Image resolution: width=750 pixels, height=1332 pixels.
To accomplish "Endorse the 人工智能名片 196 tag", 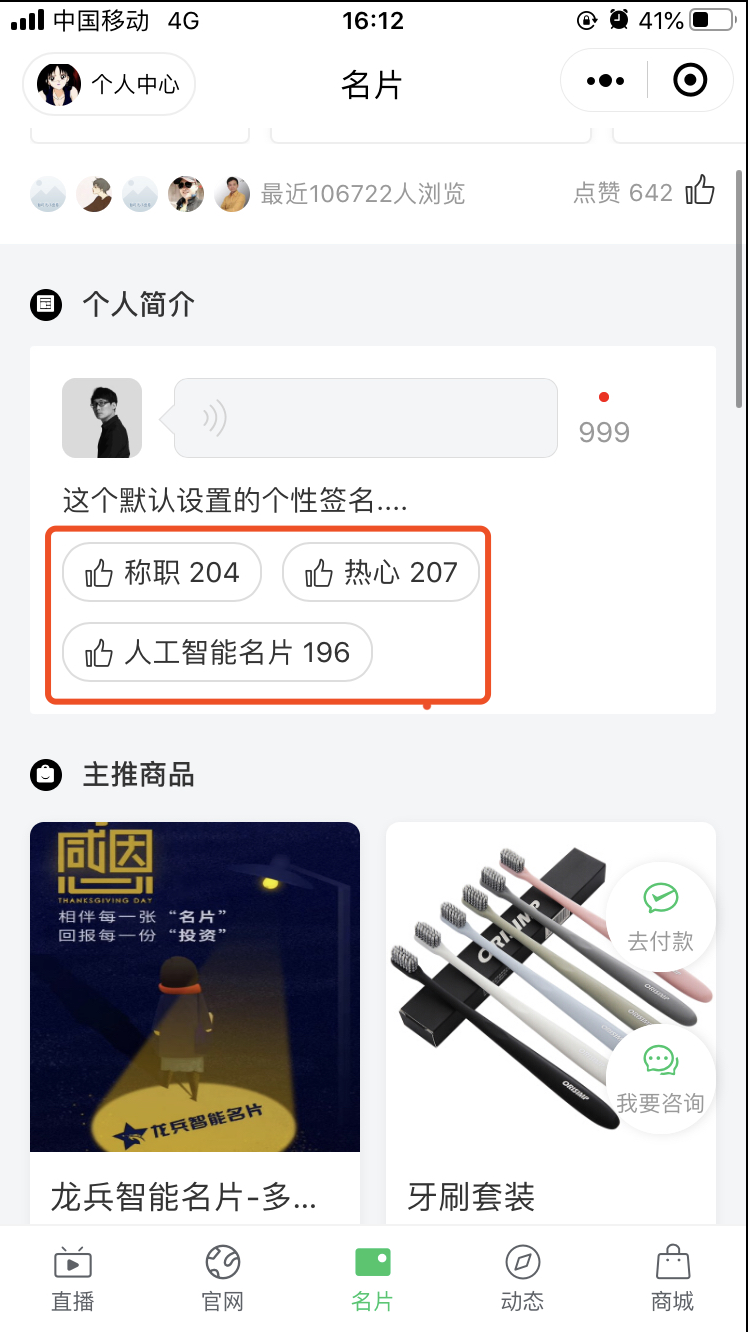I will point(217,653).
